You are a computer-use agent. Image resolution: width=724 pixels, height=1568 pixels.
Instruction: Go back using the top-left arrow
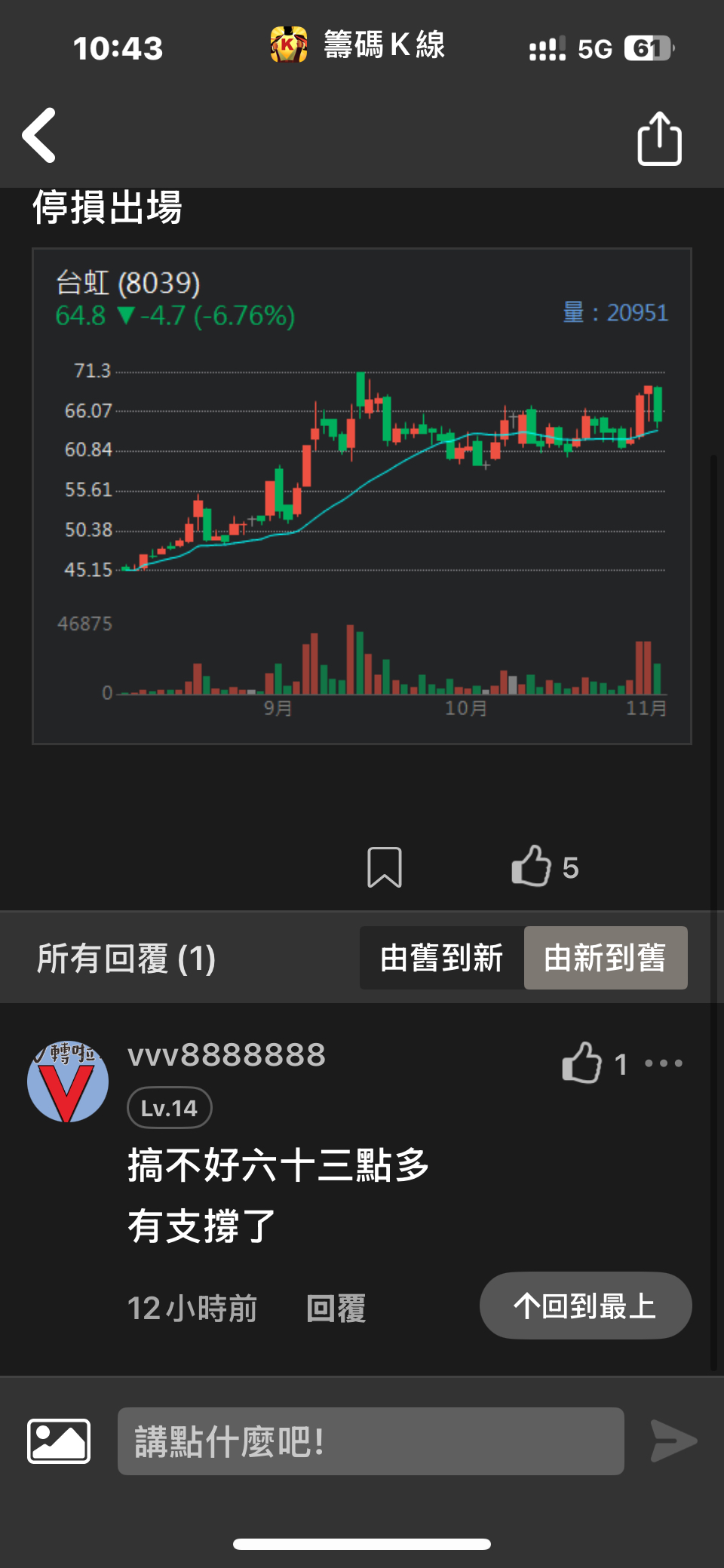click(40, 136)
